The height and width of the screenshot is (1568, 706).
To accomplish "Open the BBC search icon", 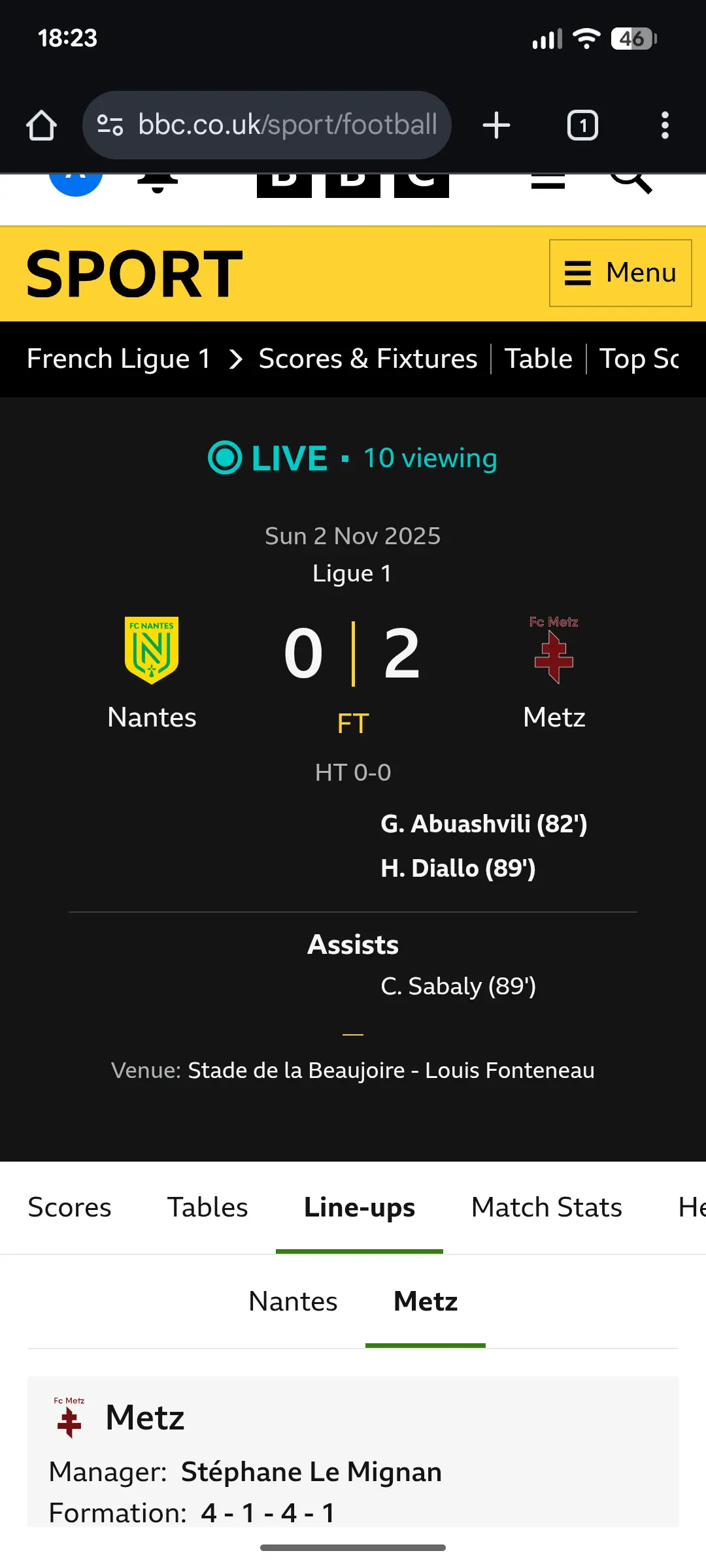I will (x=630, y=182).
